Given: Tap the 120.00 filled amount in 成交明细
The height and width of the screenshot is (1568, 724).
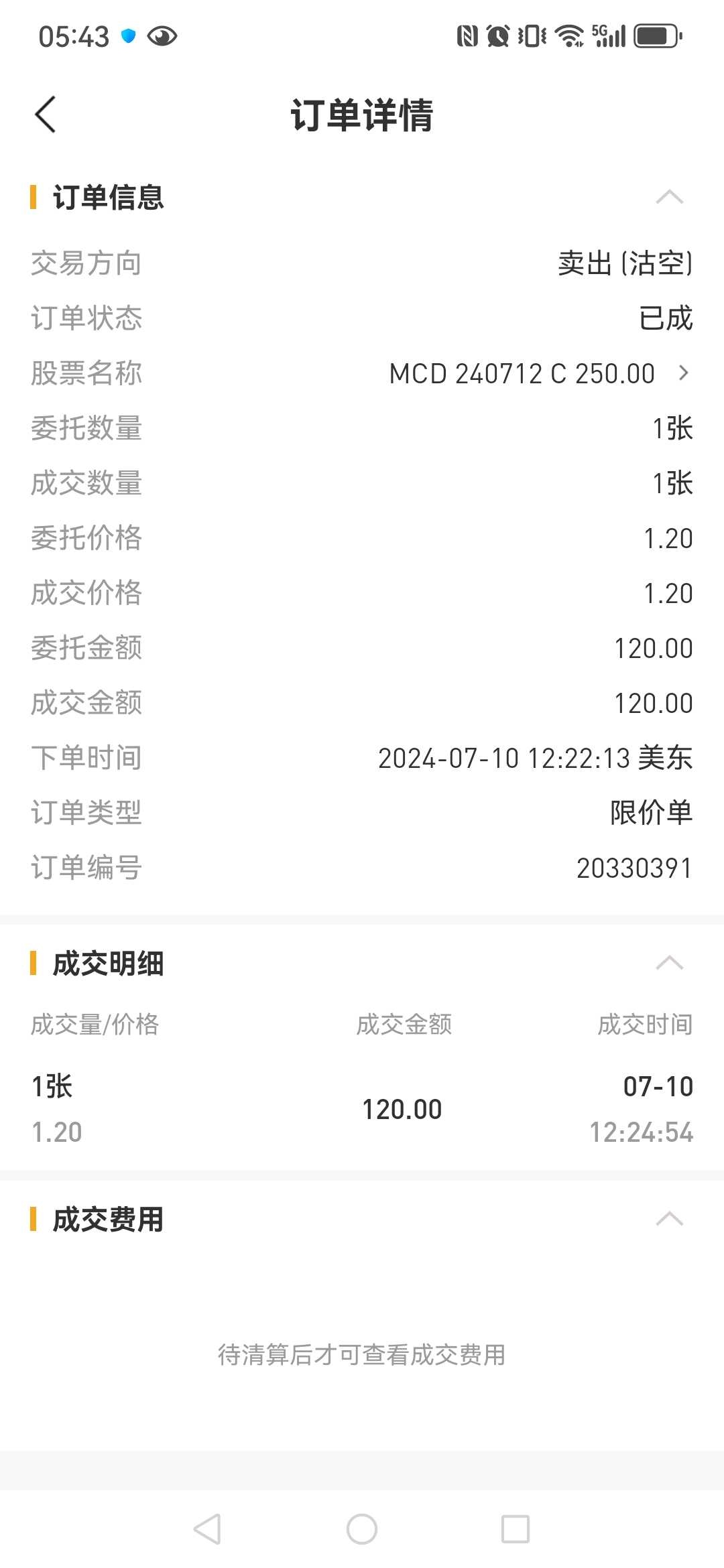Looking at the screenshot, I should [402, 1109].
